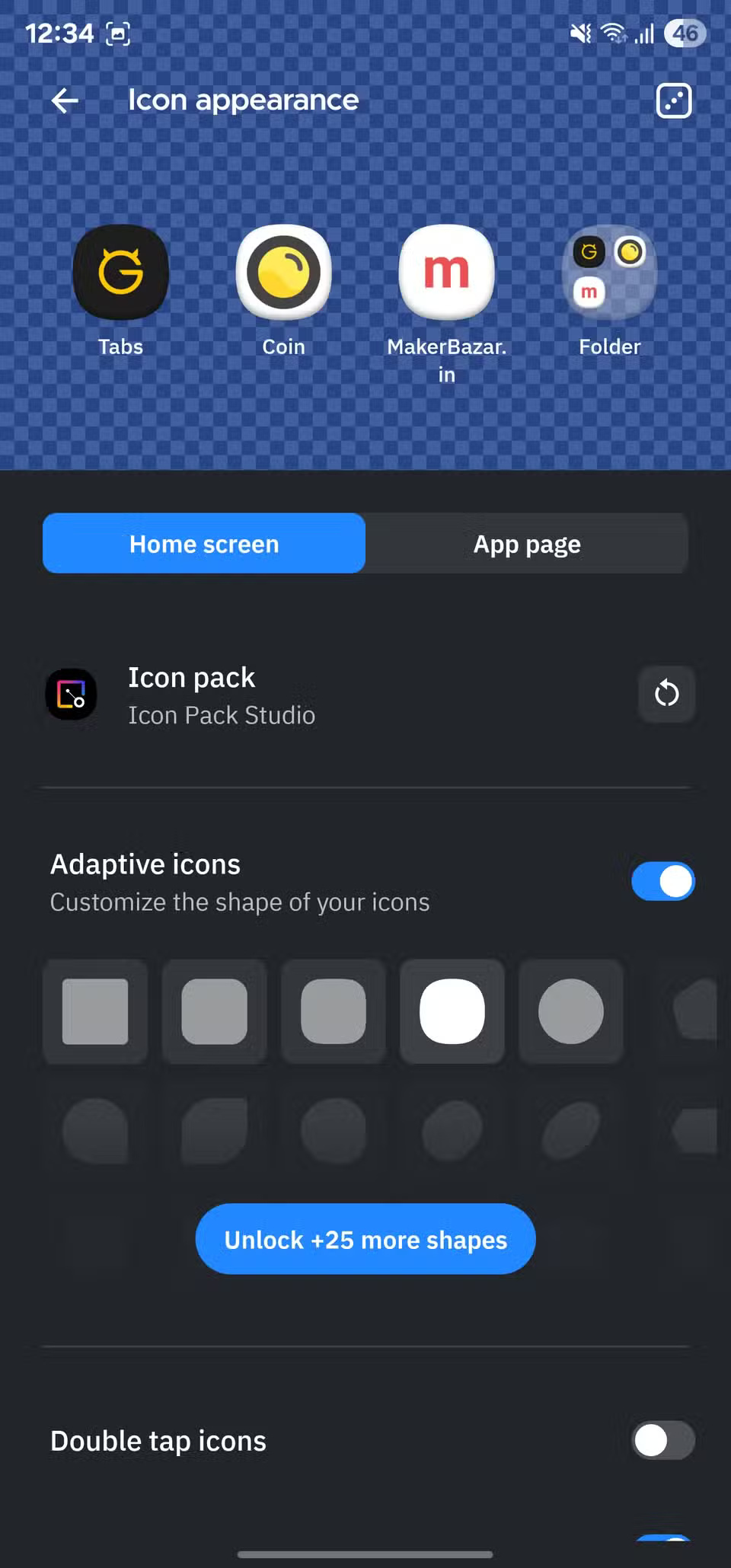731x1568 pixels.
Task: Unlock +25 more shapes
Action: [x=365, y=1239]
